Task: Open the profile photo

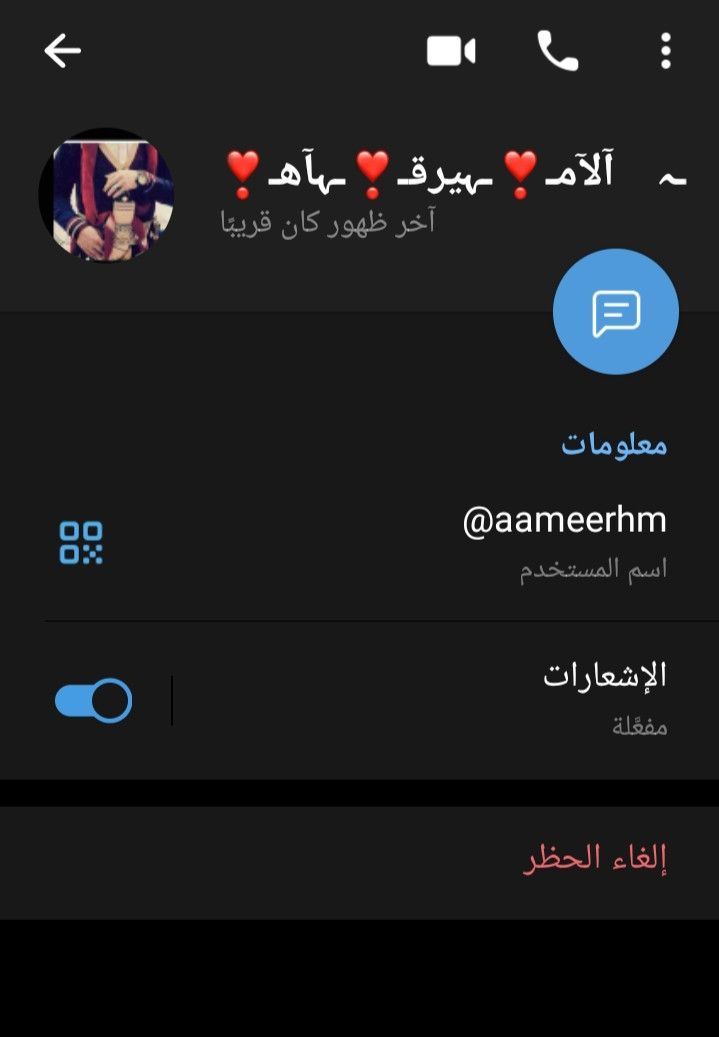Action: click(x=106, y=195)
